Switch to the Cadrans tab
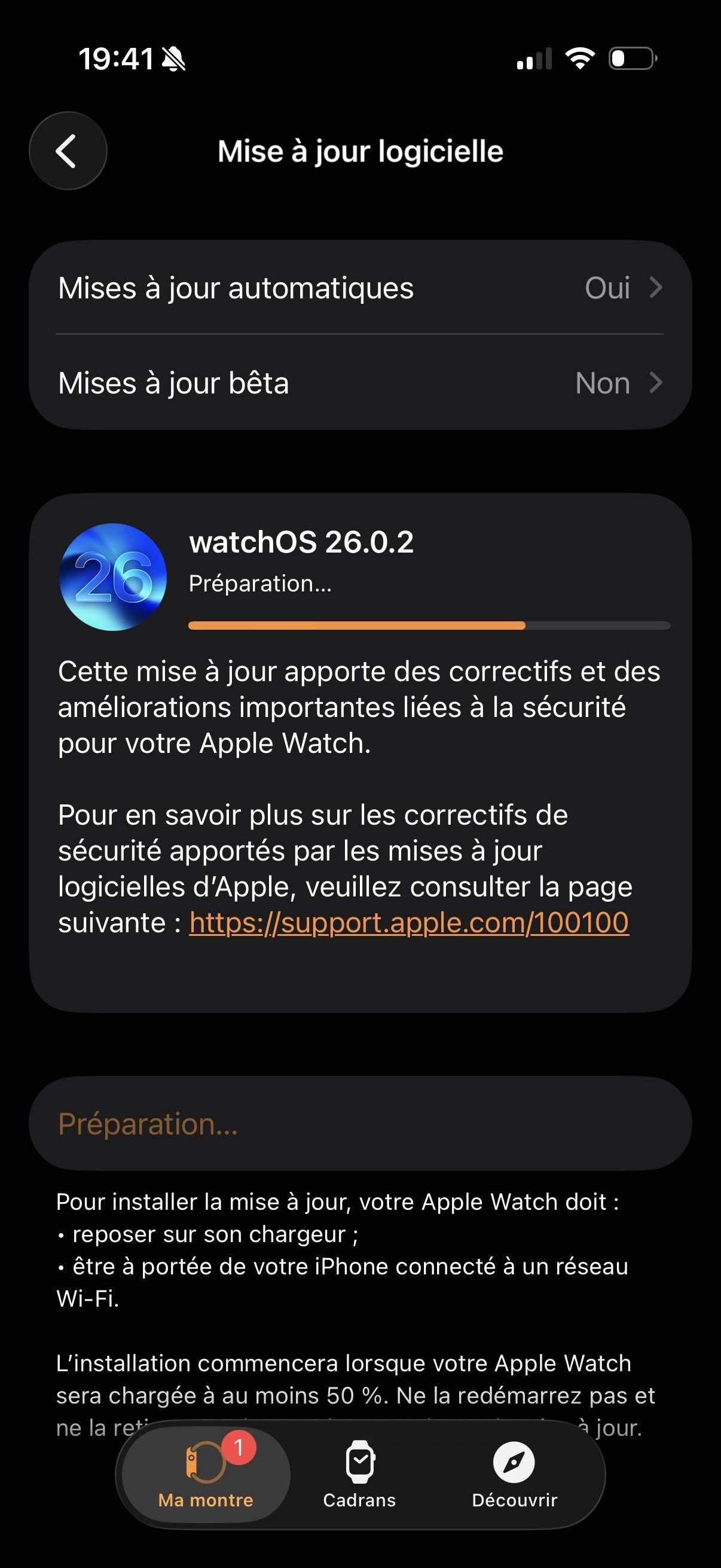Image resolution: width=721 pixels, height=1568 pixels. [359, 1474]
